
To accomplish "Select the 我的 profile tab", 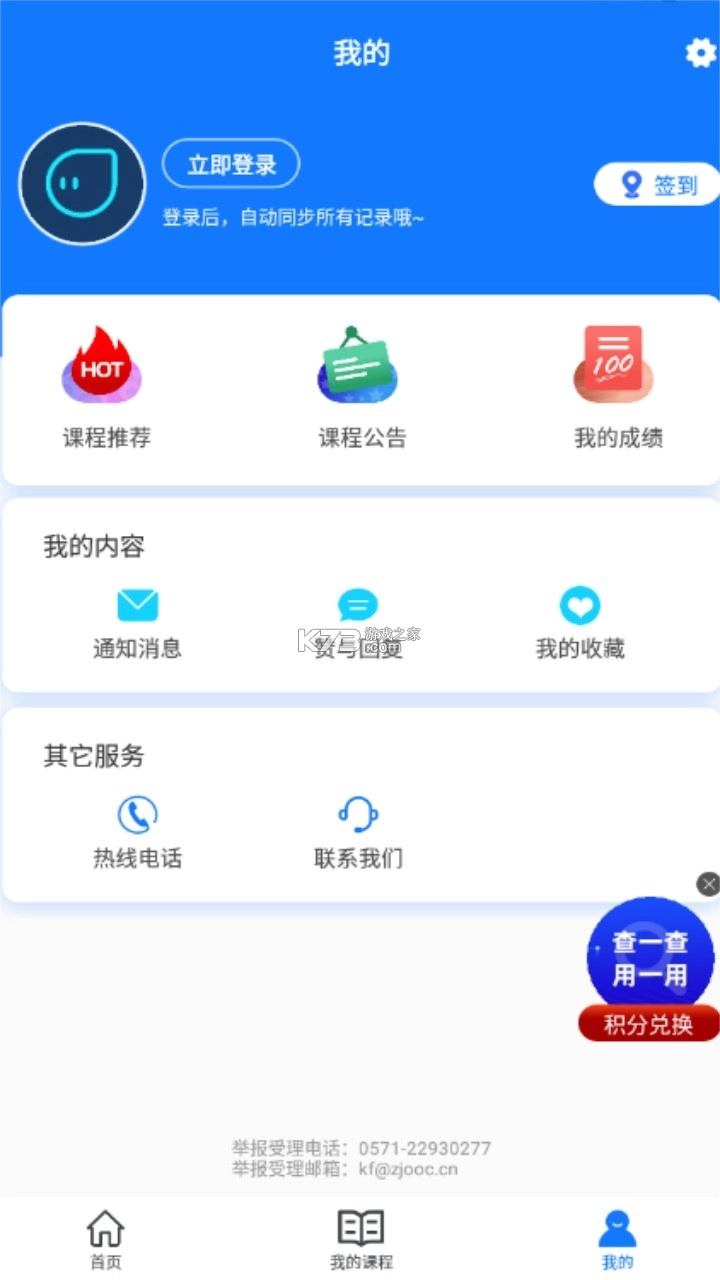I will pyautogui.click(x=617, y=1240).
